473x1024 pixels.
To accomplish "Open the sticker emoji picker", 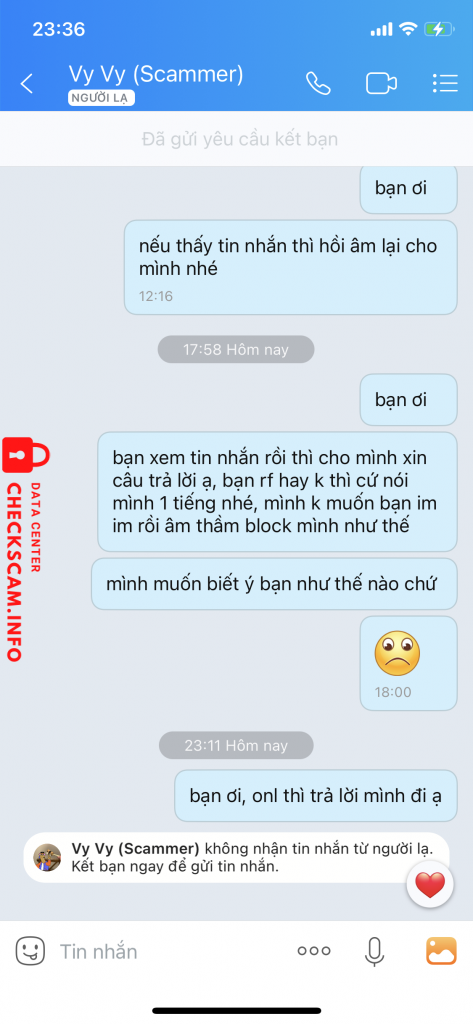I will pos(30,951).
